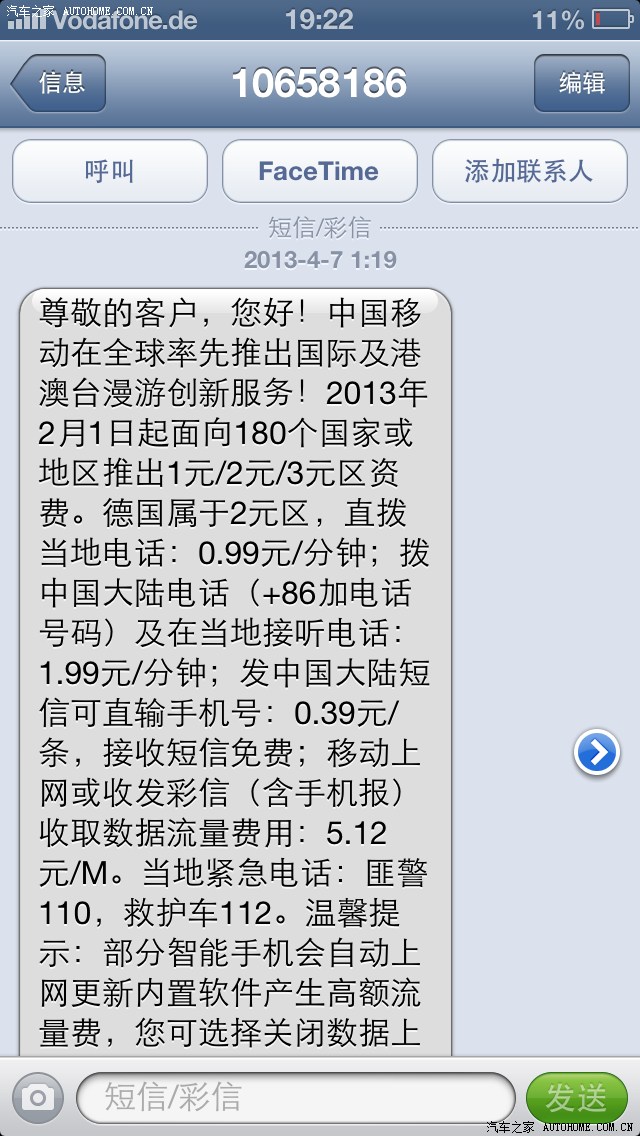Focus the 短信/彩信 message input field

(x=295, y=1098)
